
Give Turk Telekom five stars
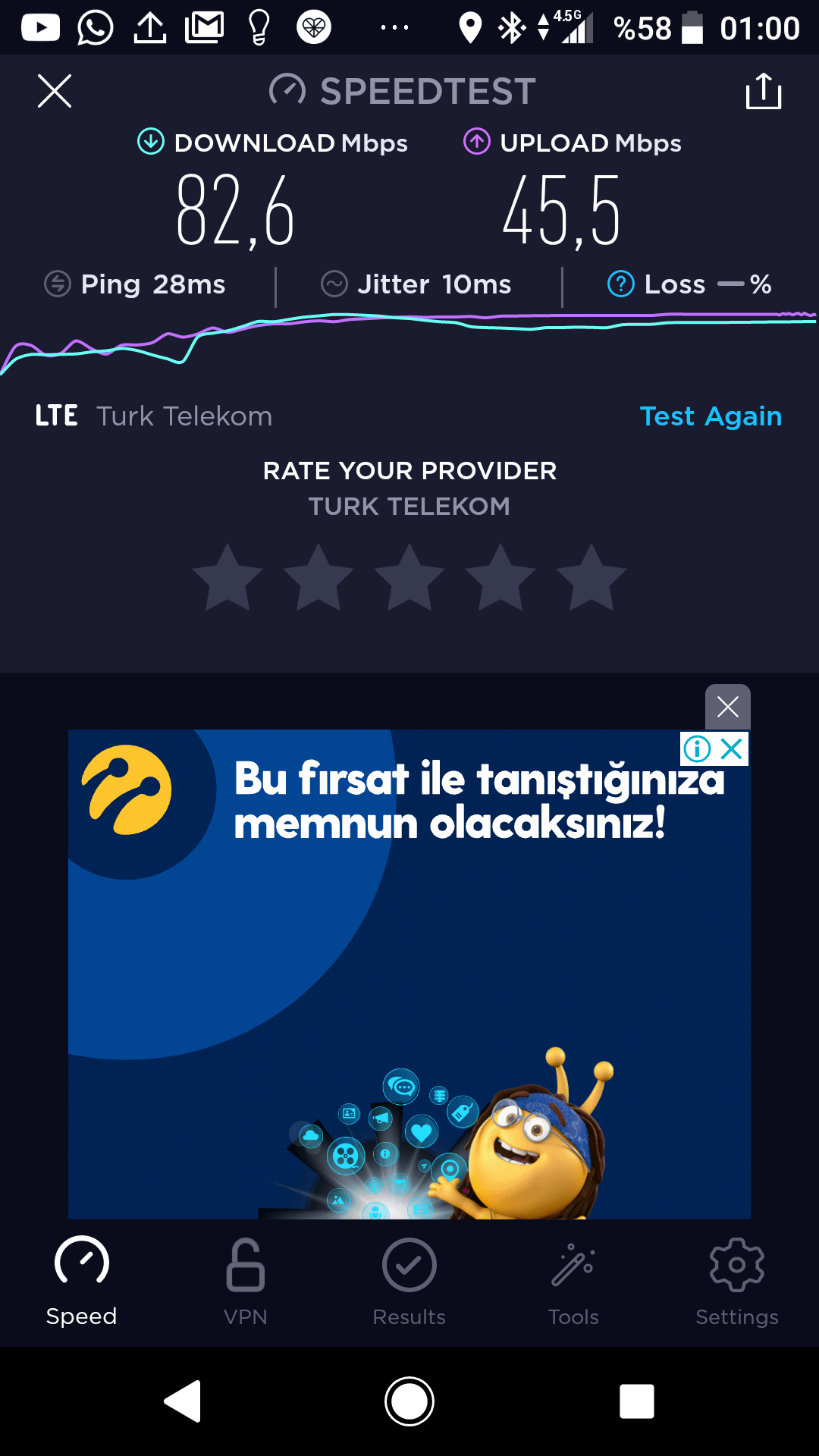coord(591,578)
